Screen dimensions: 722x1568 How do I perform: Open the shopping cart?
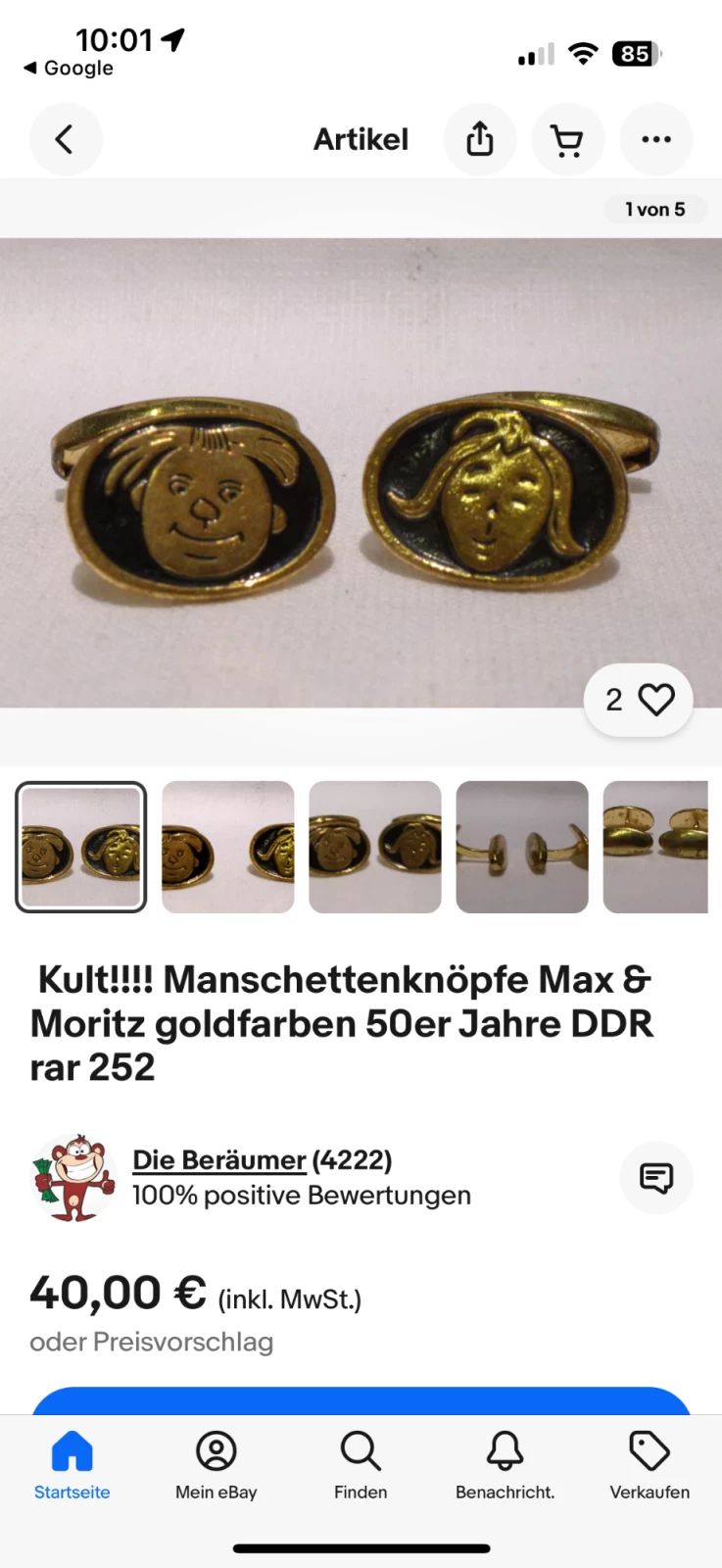[x=568, y=139]
